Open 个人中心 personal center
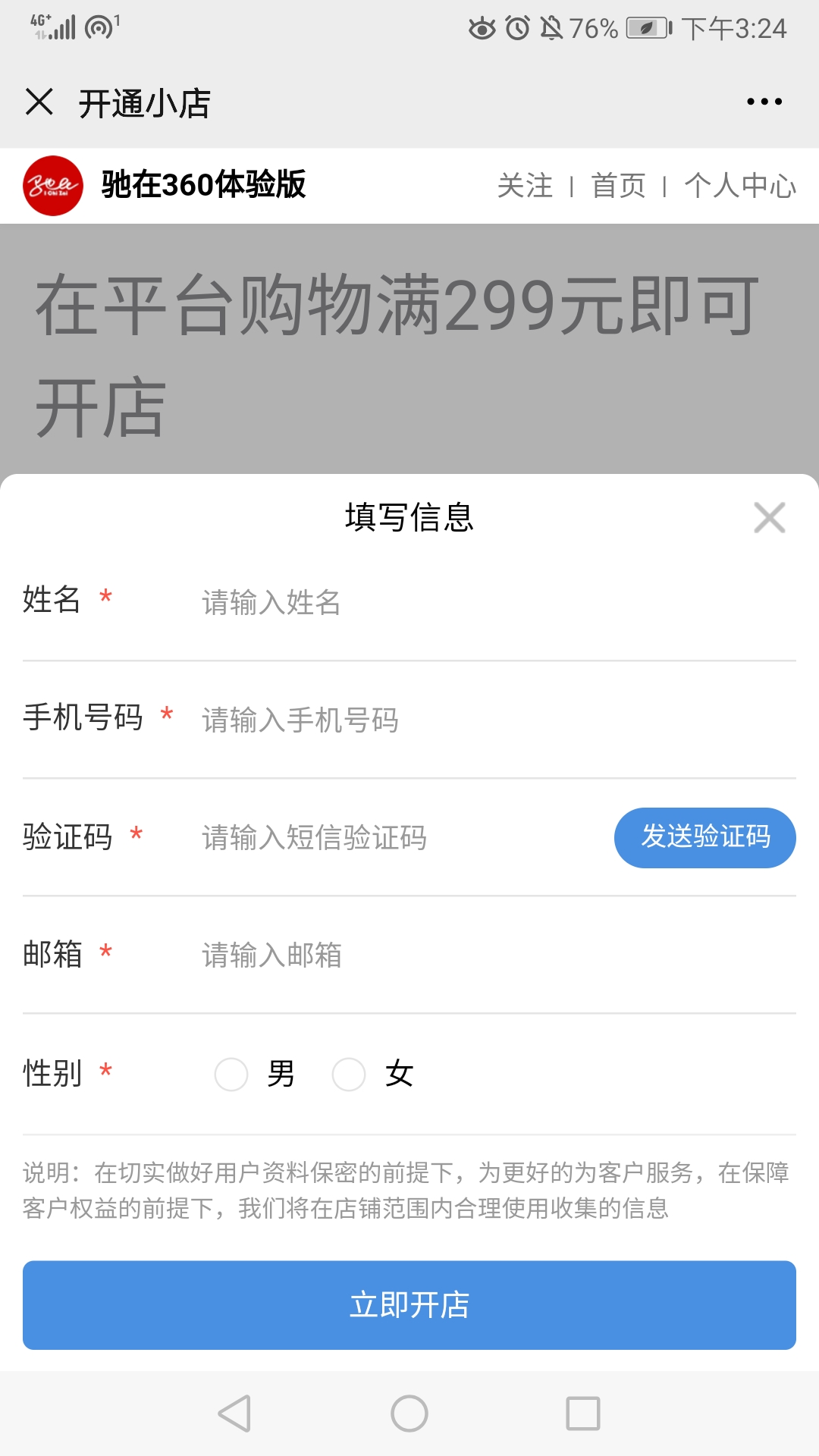This screenshot has height=1456, width=819. coord(740,186)
